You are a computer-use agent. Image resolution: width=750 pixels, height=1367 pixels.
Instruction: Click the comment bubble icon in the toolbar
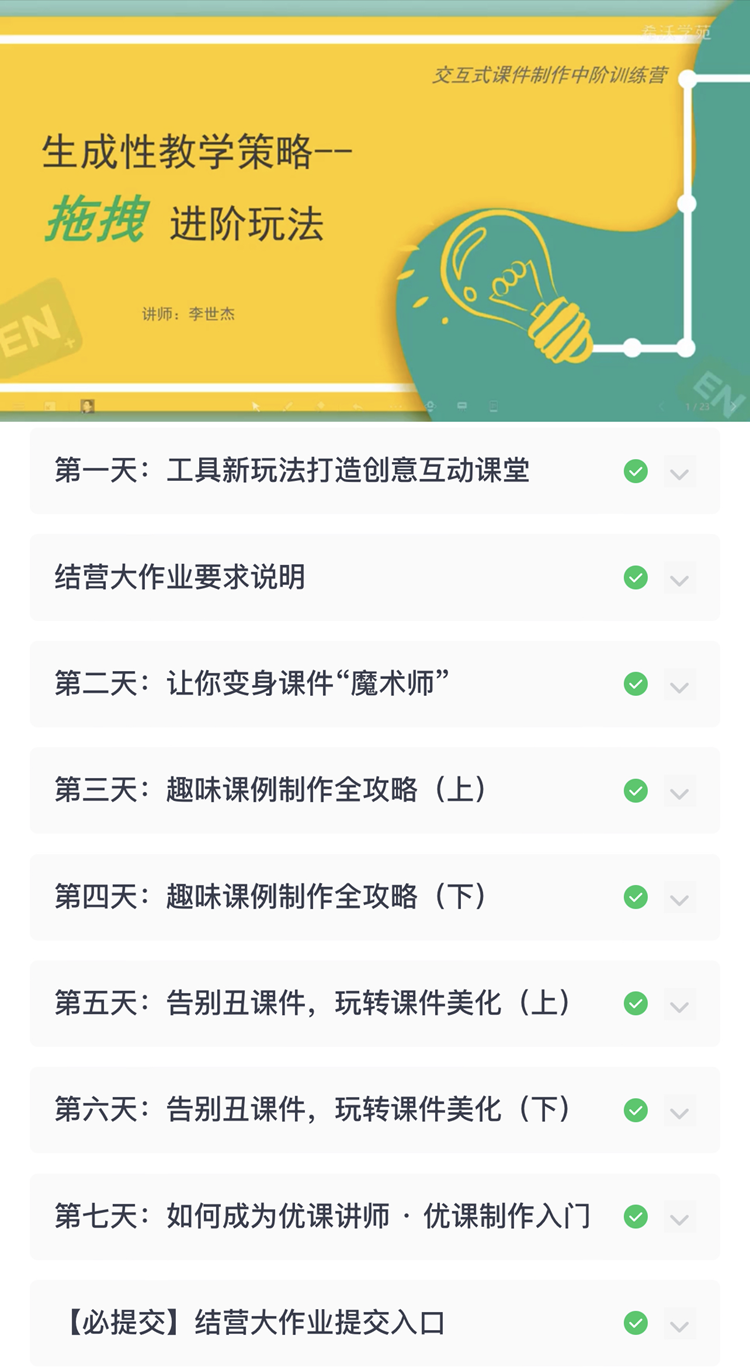pyautogui.click(x=462, y=404)
